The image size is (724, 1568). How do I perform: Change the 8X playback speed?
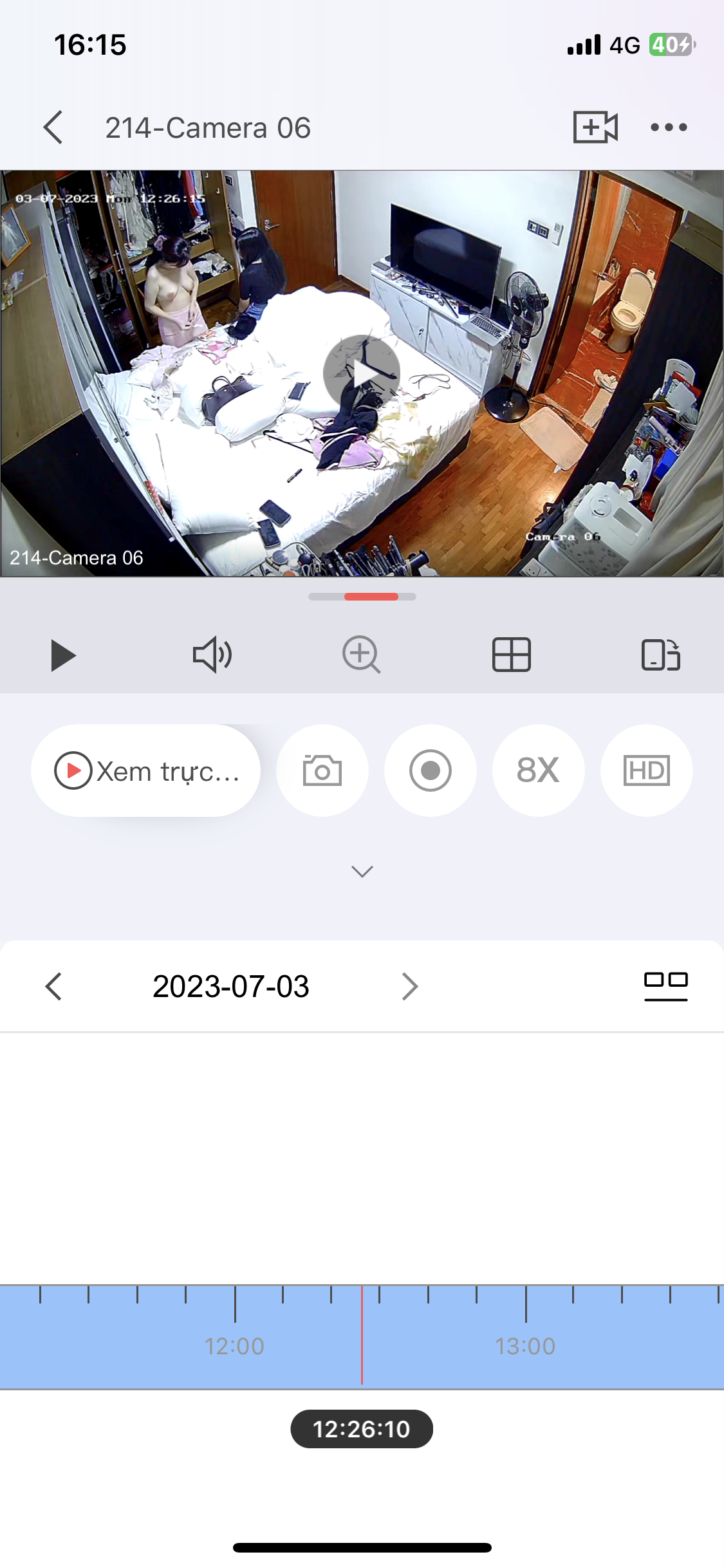coord(539,770)
